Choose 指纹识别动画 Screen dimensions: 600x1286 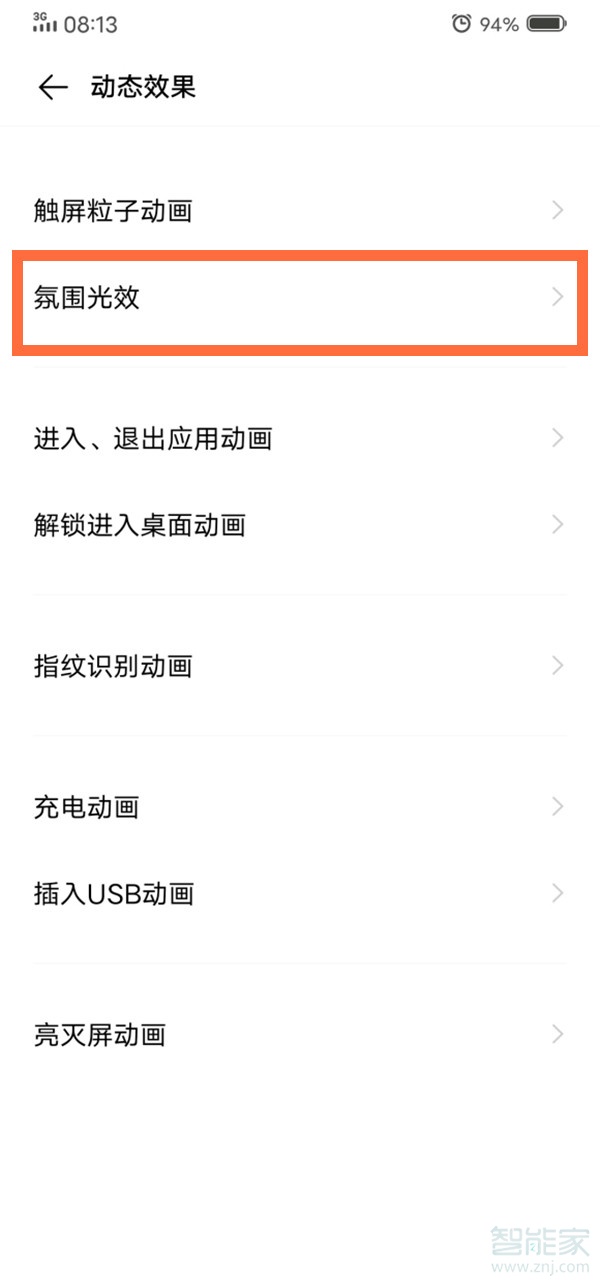[300, 666]
